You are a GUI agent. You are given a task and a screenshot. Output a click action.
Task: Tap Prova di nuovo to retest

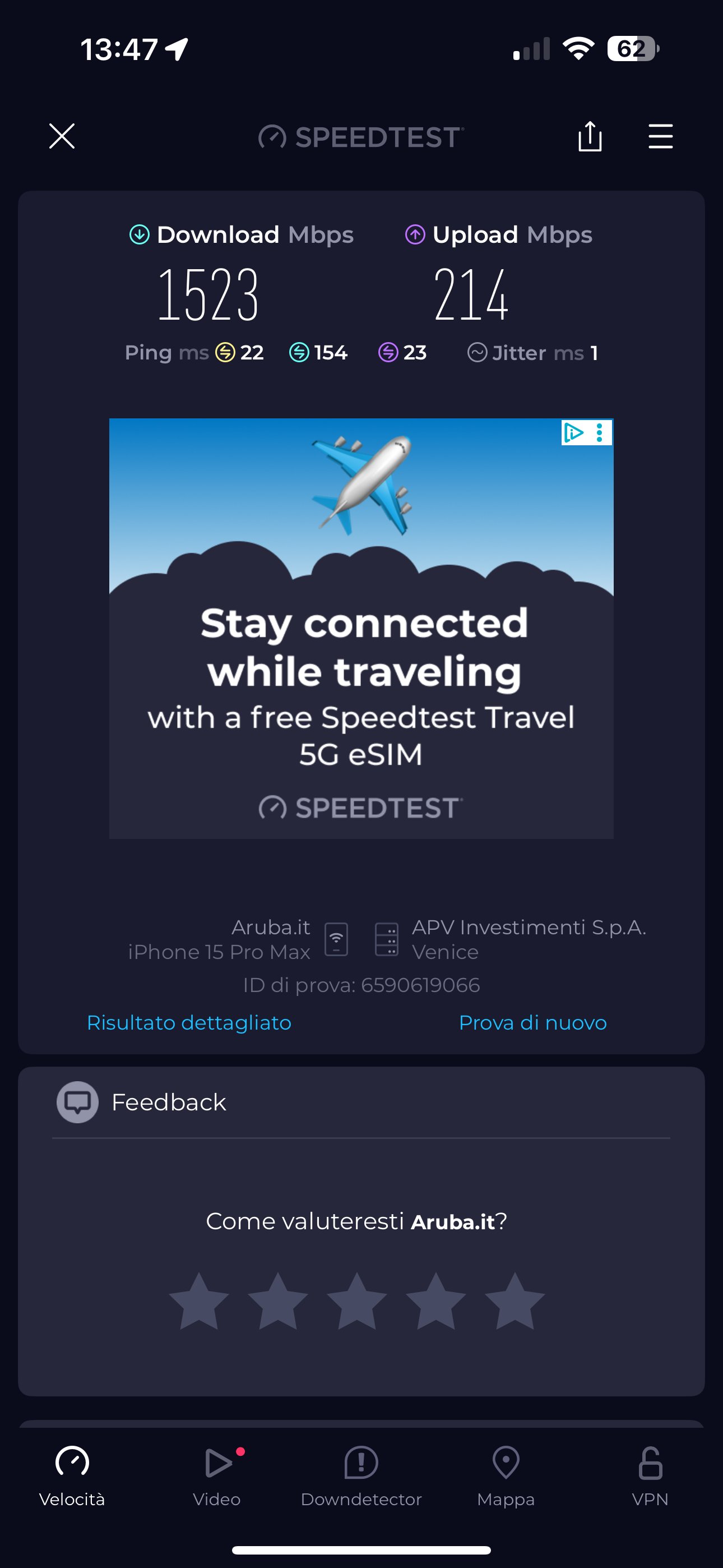532,1022
